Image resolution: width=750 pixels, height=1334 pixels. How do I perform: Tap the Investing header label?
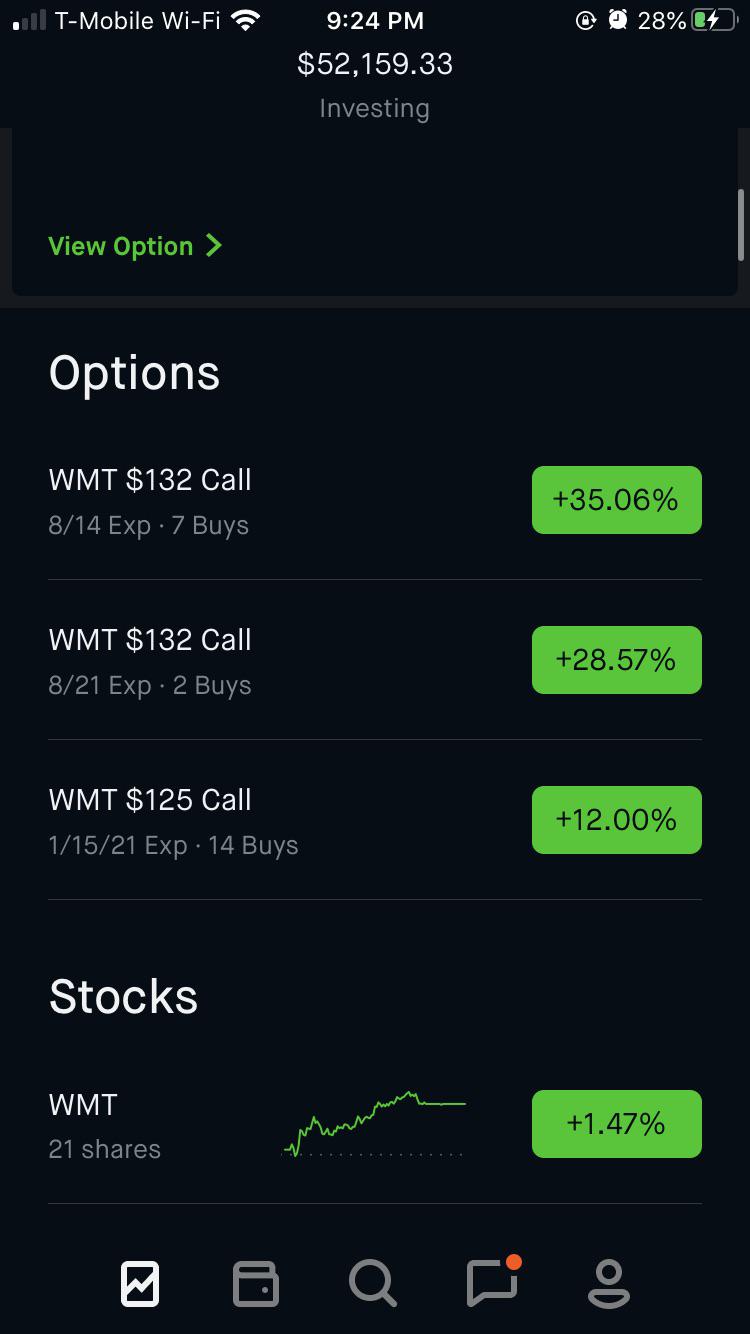coord(374,108)
